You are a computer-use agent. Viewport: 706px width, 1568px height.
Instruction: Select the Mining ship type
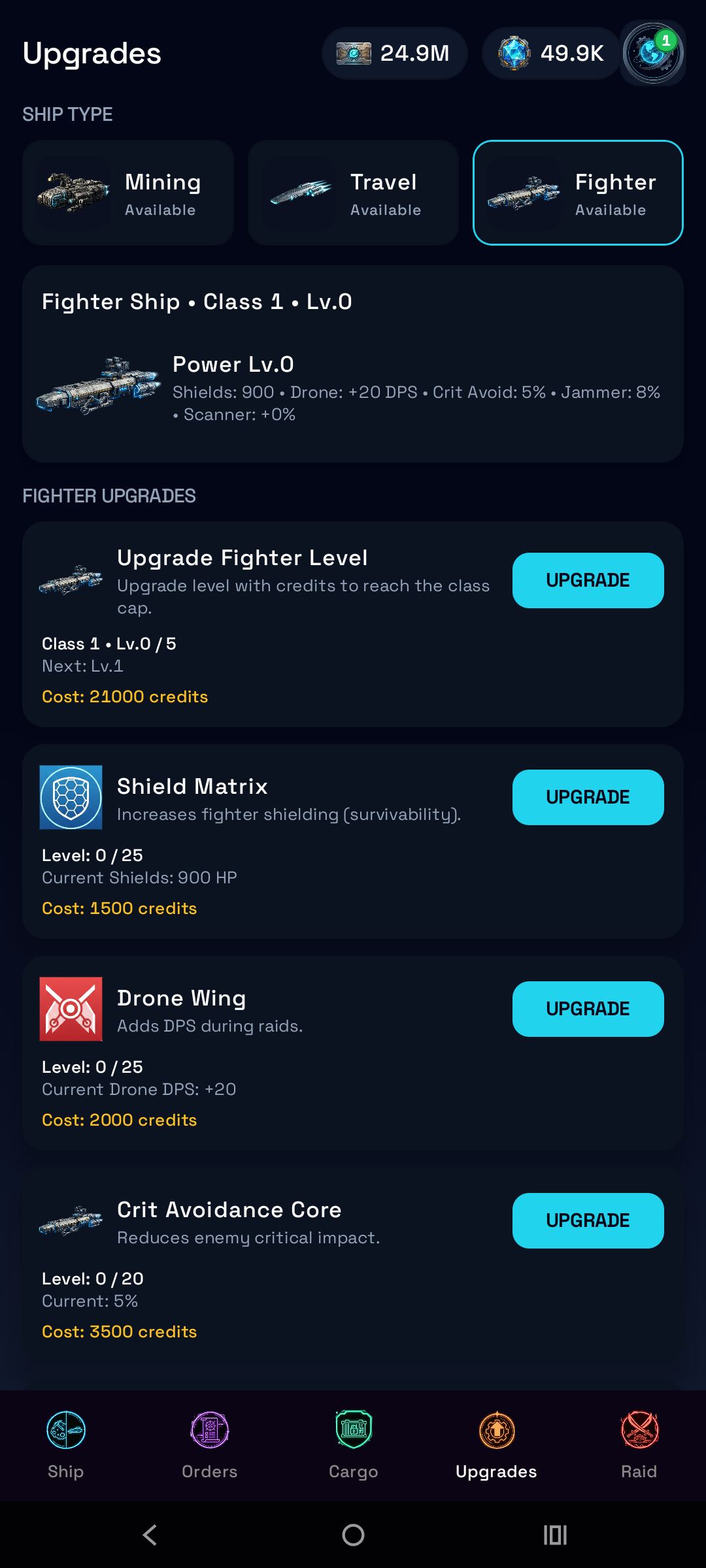[x=128, y=193]
